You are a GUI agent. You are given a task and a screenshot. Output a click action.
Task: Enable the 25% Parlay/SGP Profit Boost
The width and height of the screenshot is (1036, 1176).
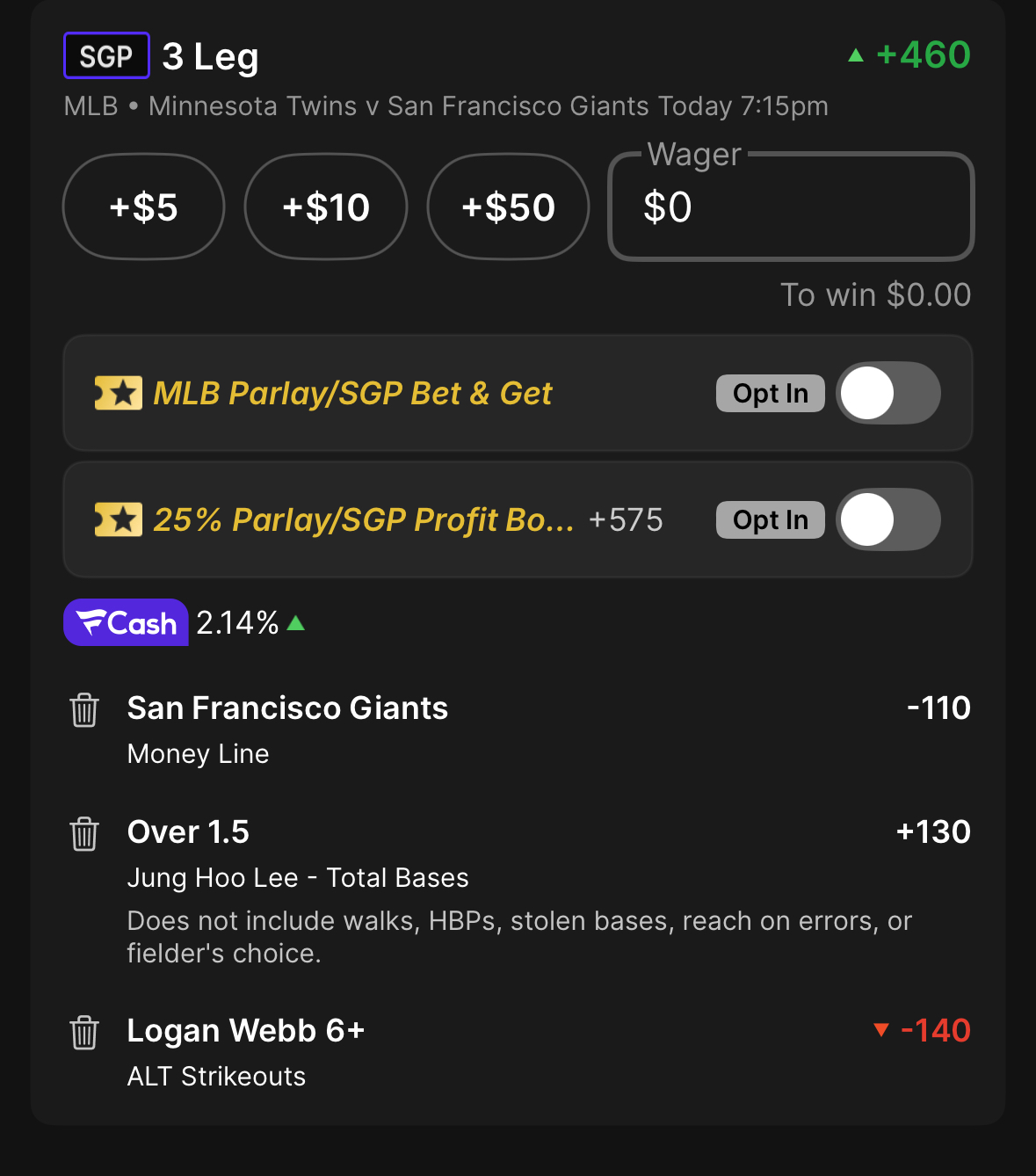[887, 519]
